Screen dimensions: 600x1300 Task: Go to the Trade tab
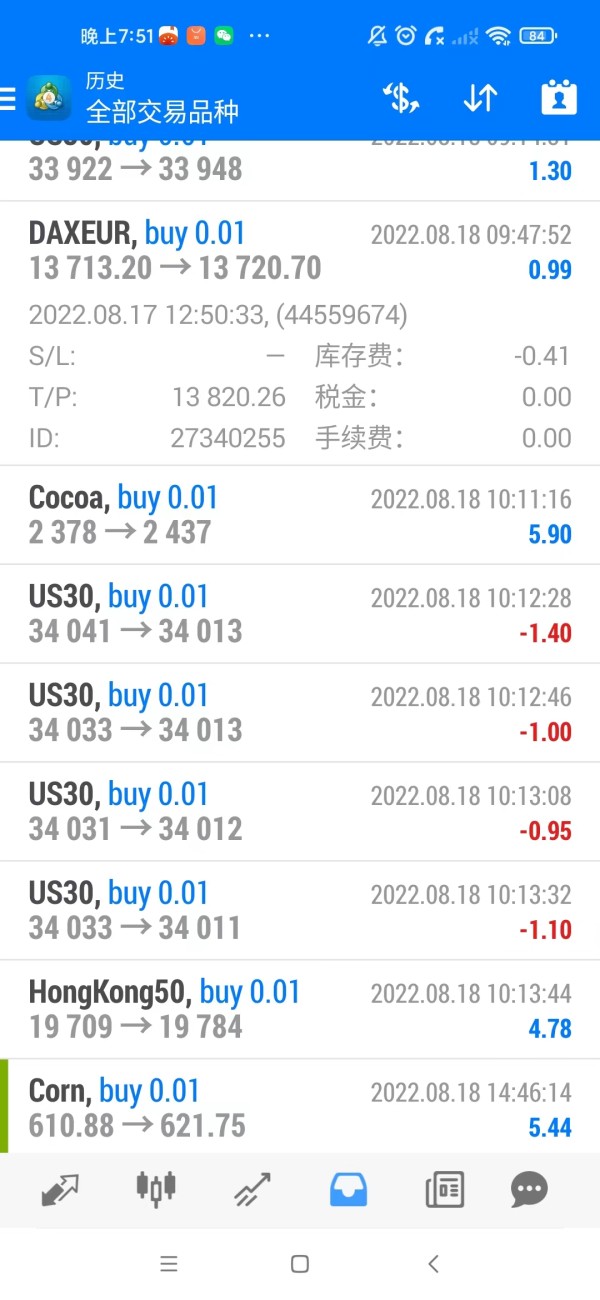(252, 1189)
